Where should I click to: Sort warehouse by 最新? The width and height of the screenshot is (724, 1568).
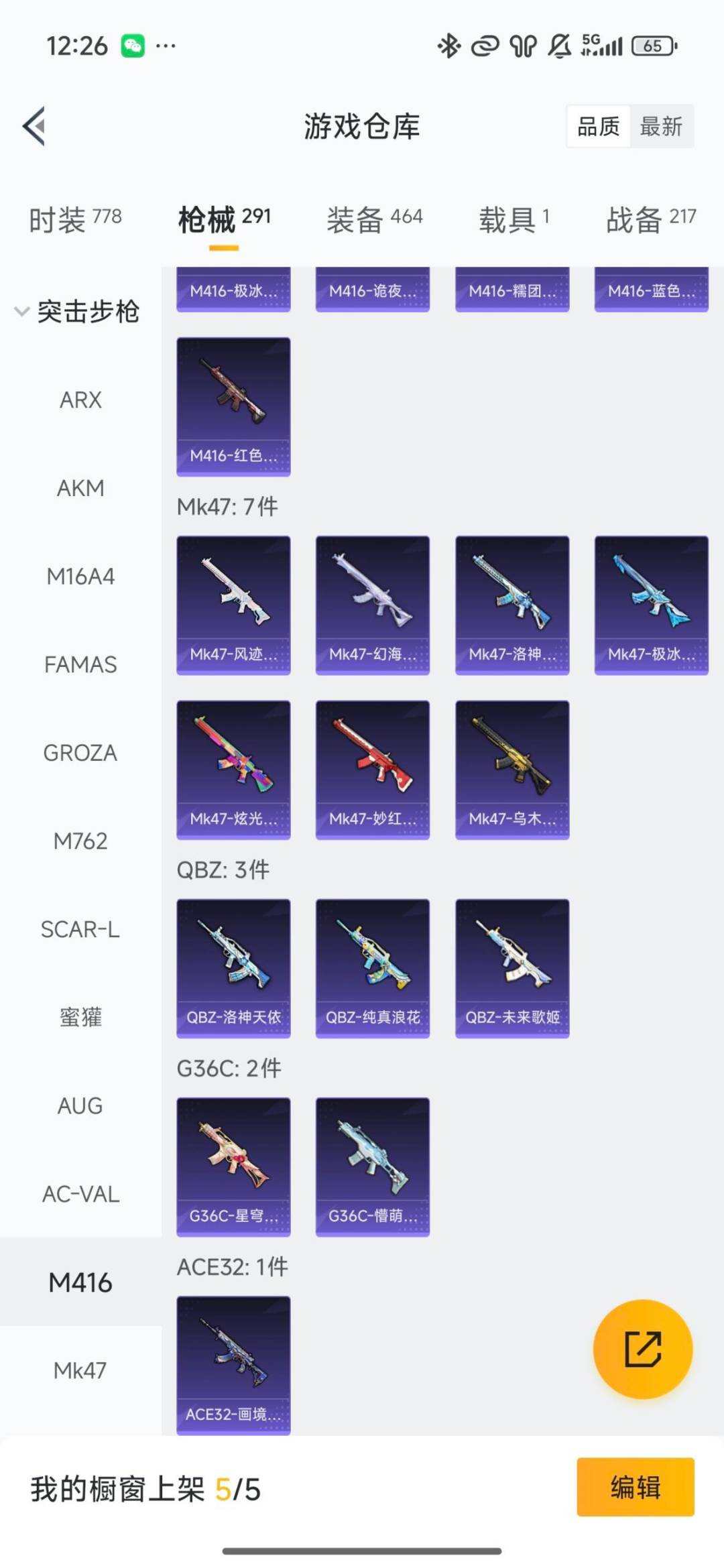(x=661, y=126)
